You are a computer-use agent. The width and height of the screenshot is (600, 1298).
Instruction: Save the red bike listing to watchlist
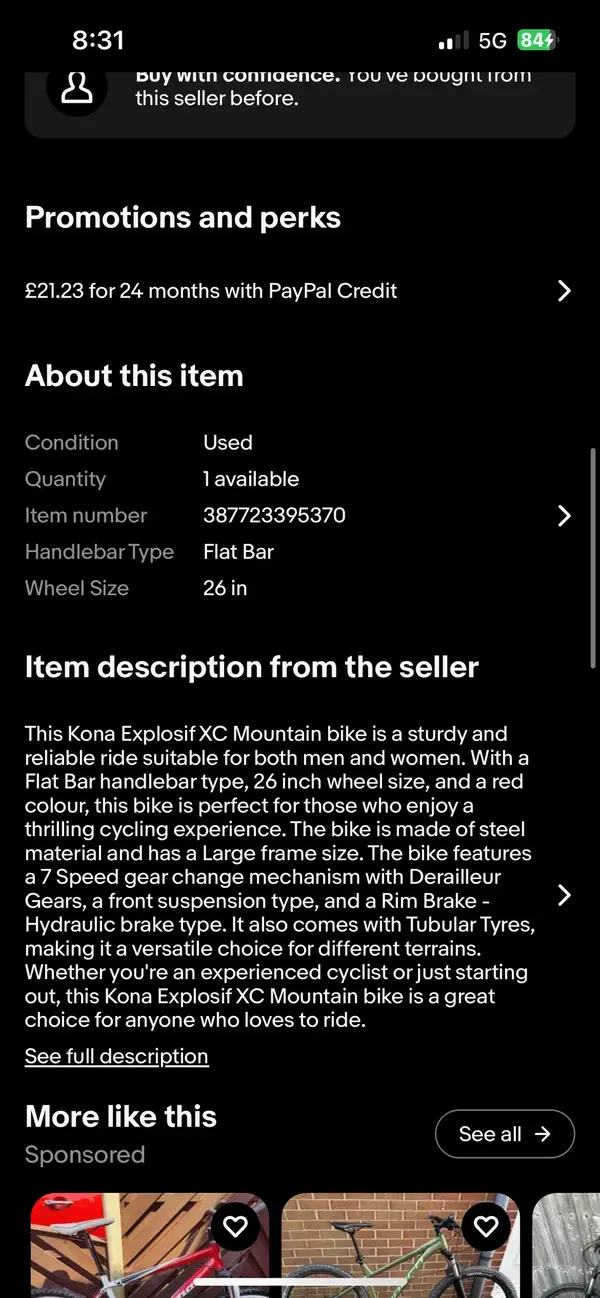[235, 1226]
